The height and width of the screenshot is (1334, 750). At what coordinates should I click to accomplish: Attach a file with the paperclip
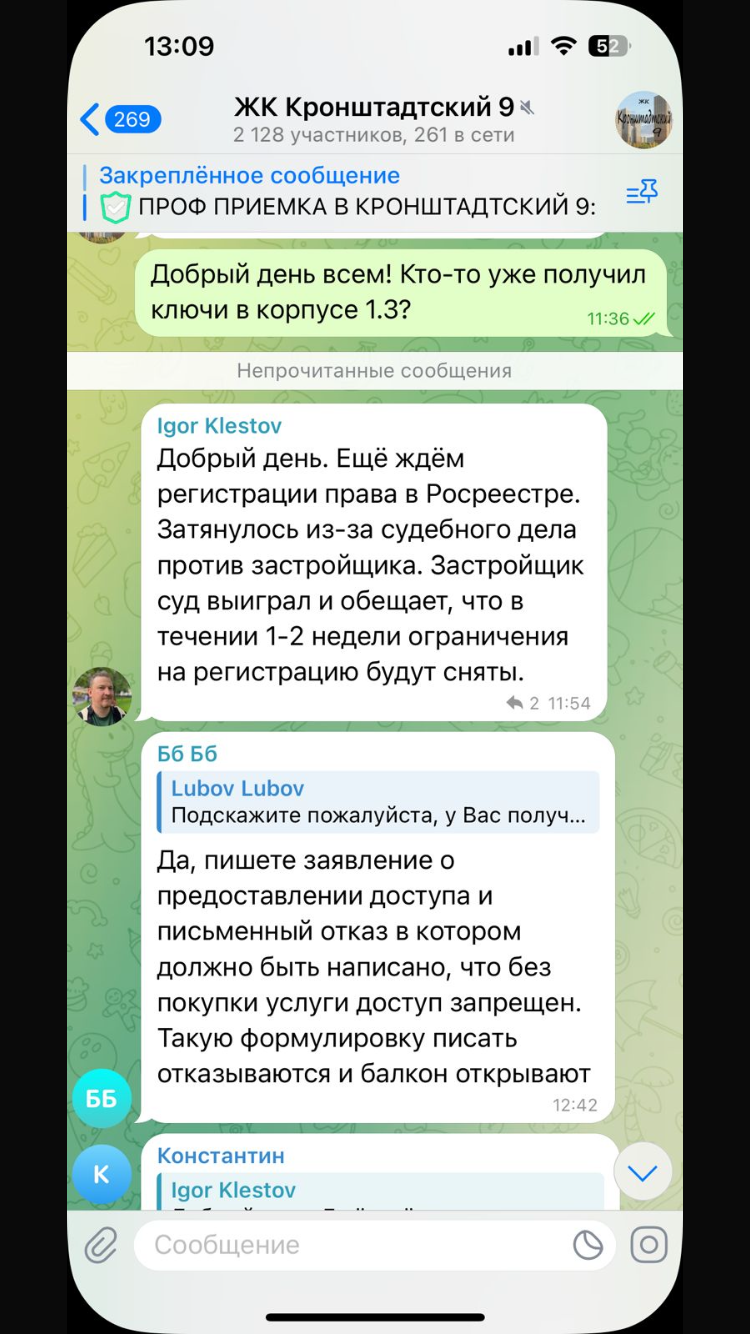tap(101, 1245)
